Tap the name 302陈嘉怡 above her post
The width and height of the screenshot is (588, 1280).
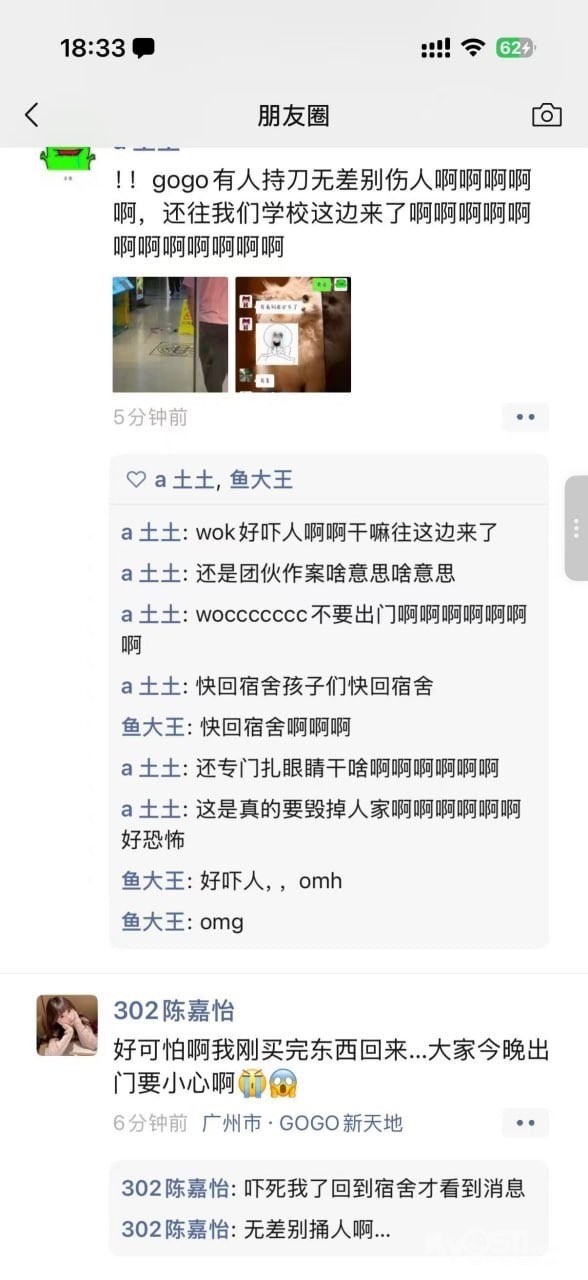[x=174, y=1010]
